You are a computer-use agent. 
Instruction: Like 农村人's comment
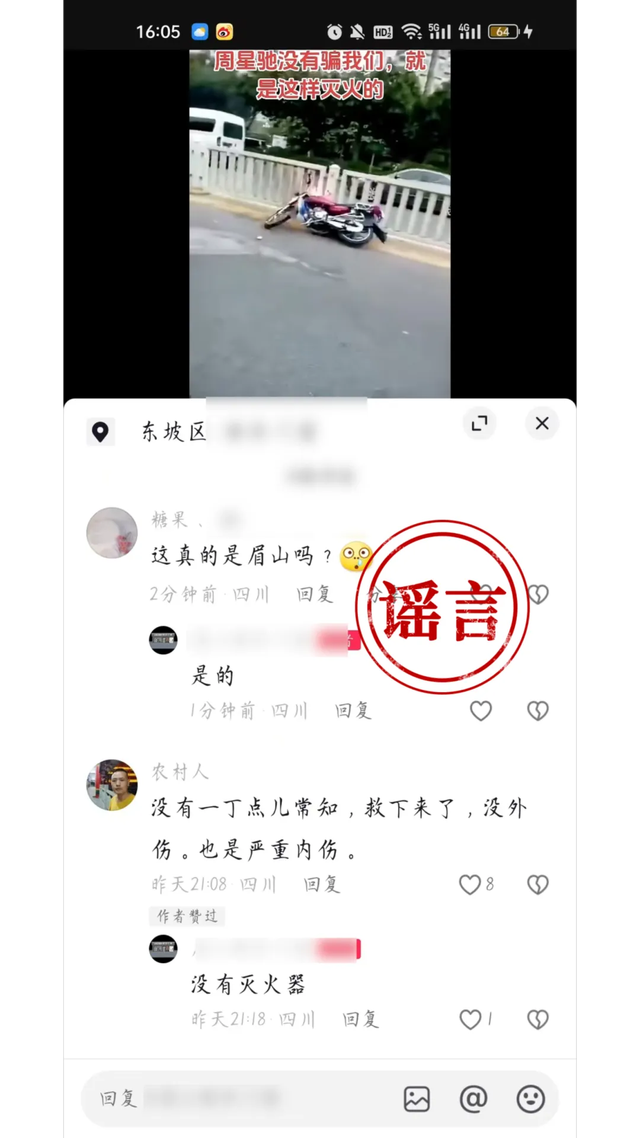(471, 884)
